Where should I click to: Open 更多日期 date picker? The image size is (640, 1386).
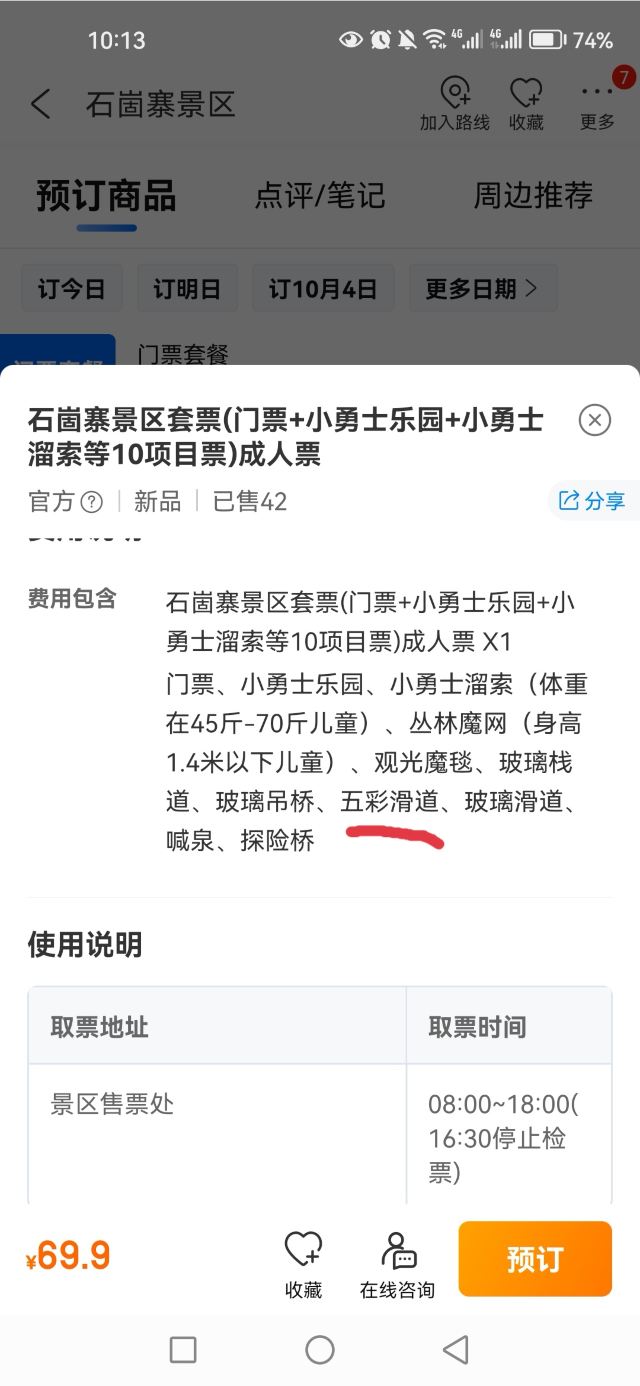[x=483, y=289]
